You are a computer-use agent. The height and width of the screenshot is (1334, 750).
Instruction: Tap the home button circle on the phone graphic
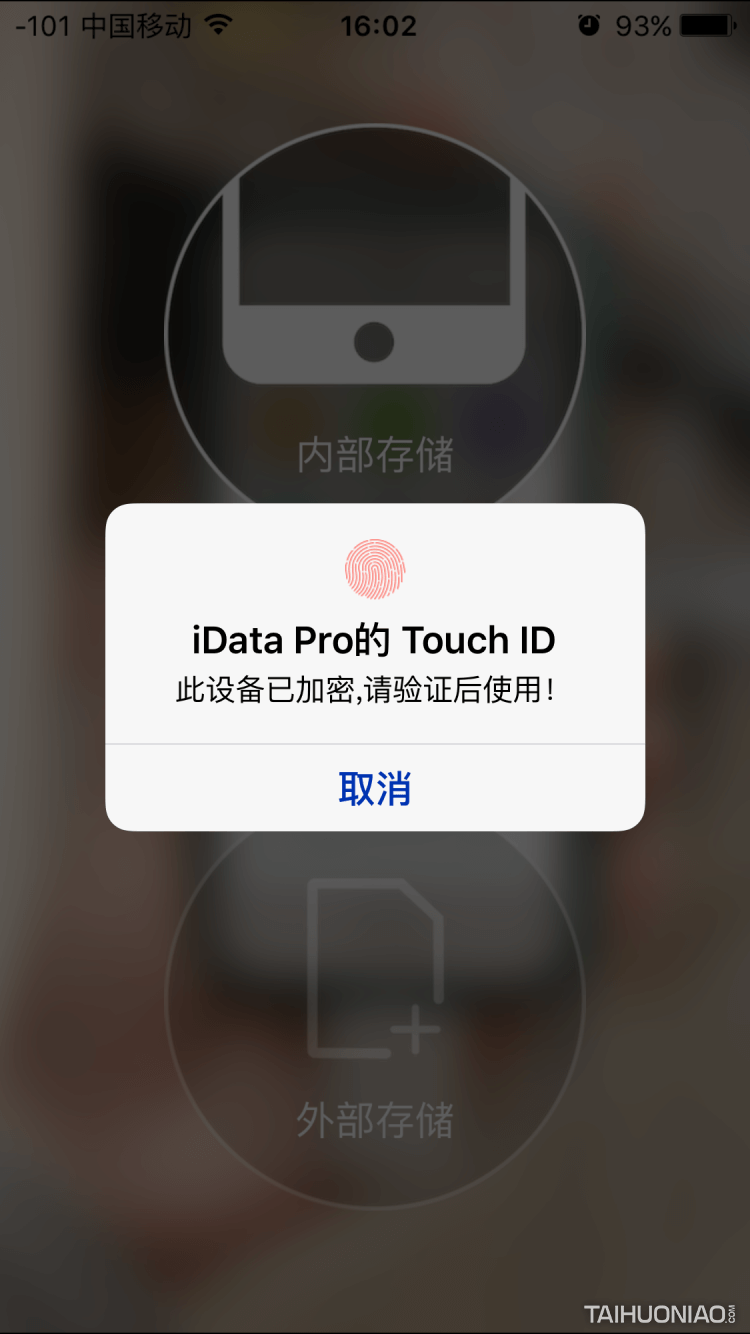click(x=374, y=341)
